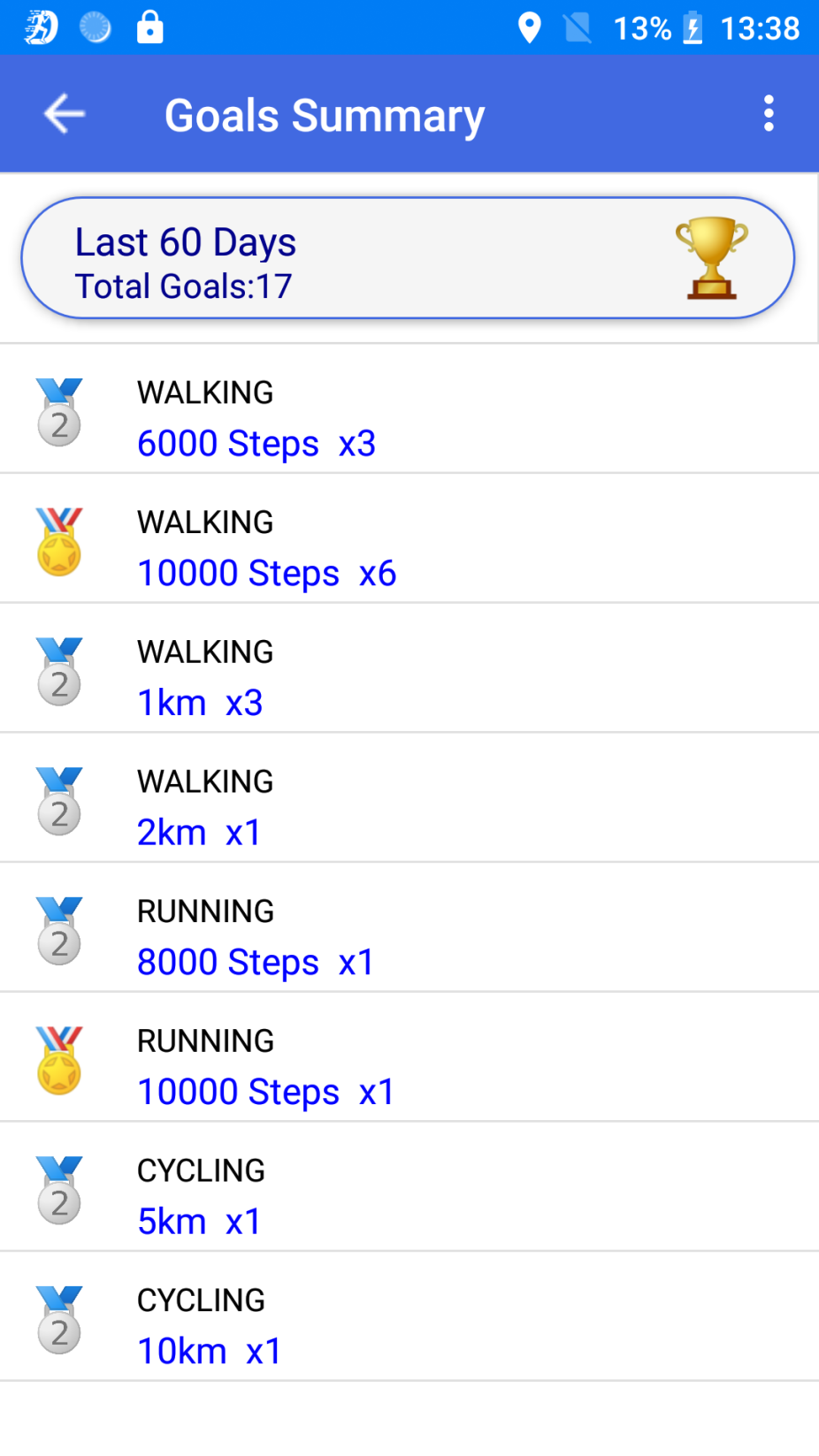819x1456 pixels.
Task: Open the overflow menu
Action: 768,114
